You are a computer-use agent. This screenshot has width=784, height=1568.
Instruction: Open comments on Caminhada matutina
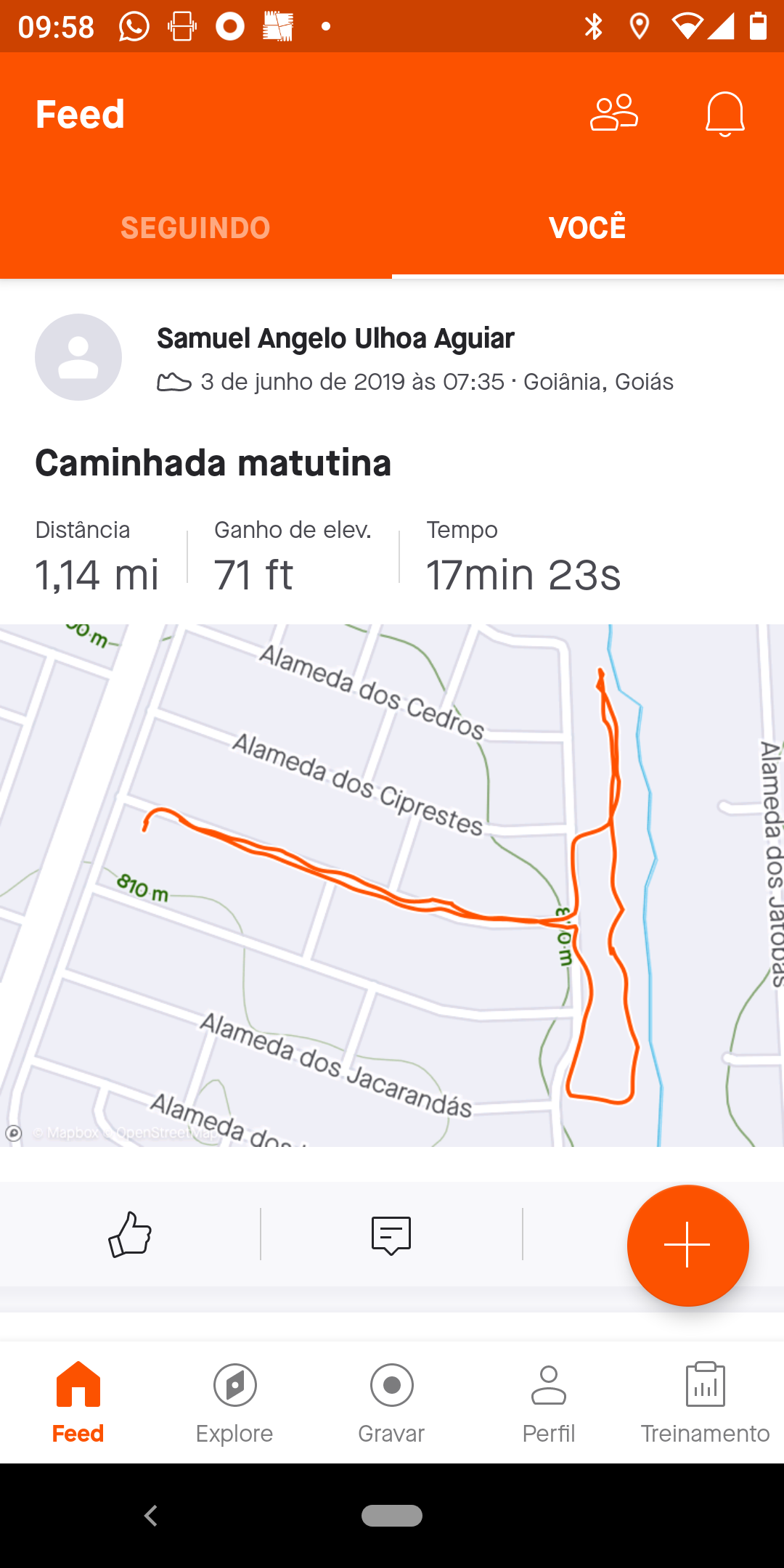click(x=391, y=1235)
